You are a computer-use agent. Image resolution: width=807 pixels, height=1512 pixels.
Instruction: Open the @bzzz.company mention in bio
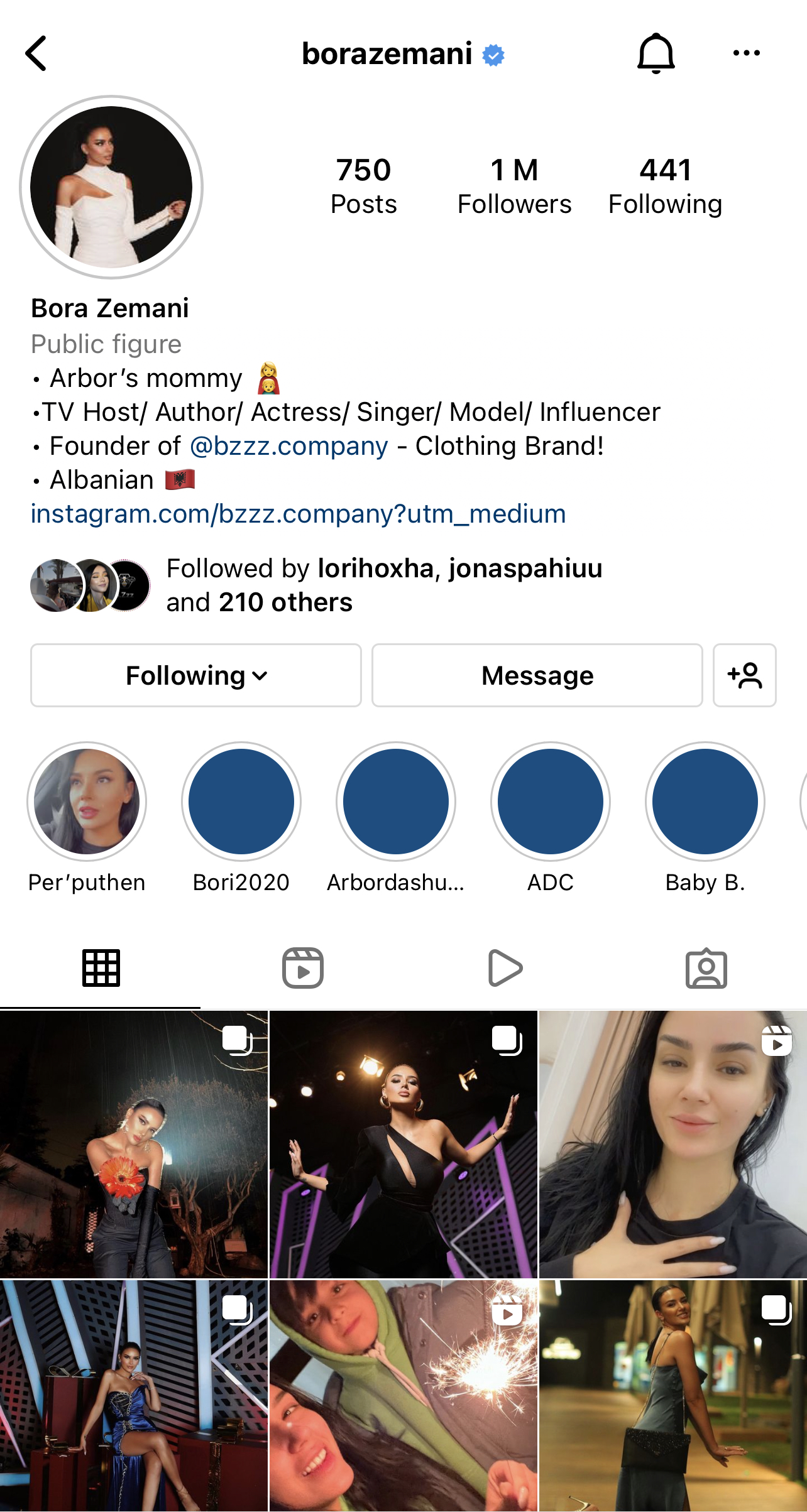coord(288,446)
